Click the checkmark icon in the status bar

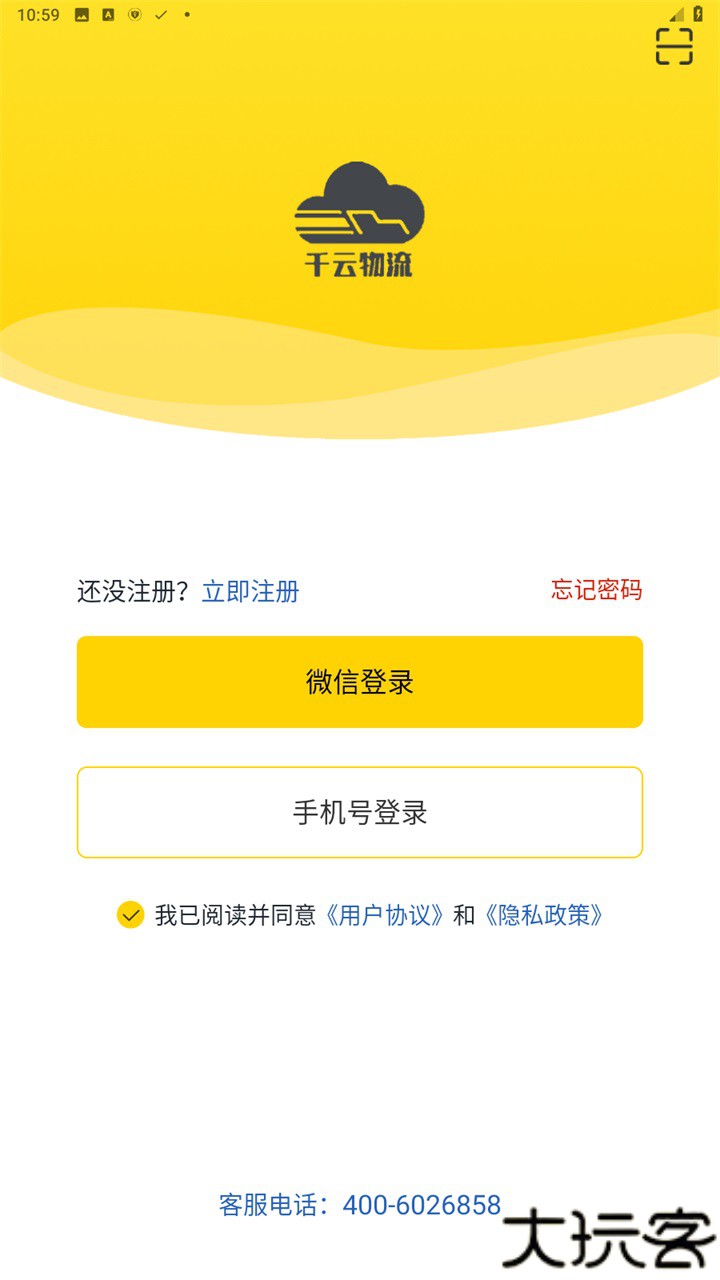coord(159,15)
